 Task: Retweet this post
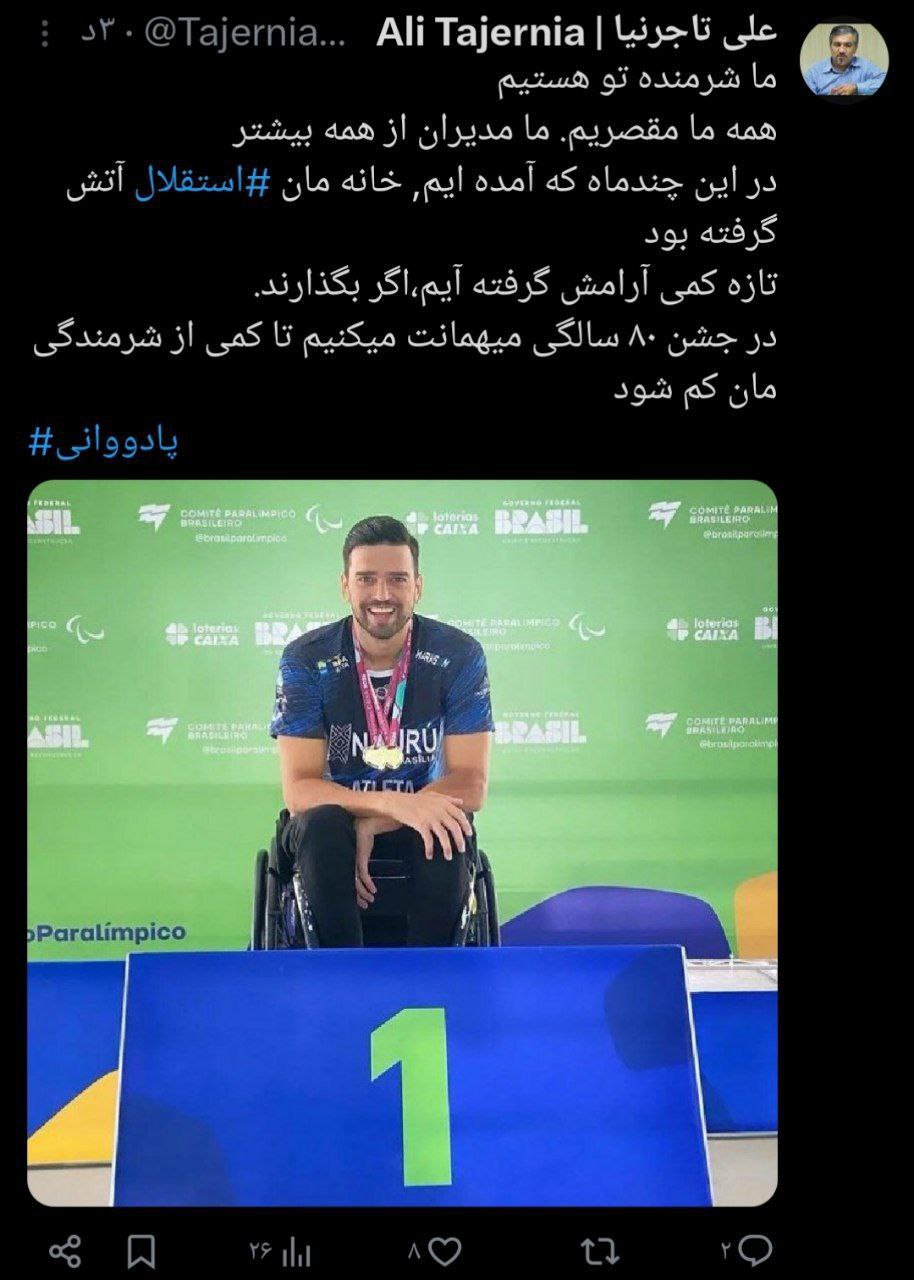[599, 1249]
